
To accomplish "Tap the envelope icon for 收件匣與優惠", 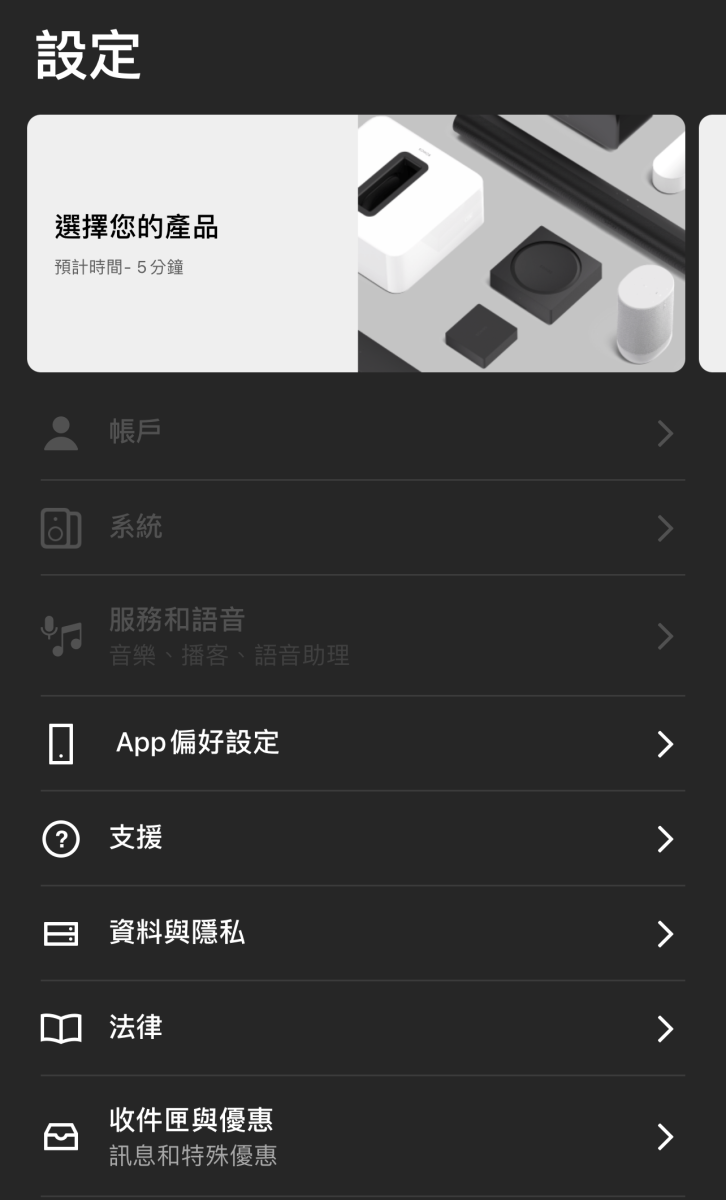I will click(x=61, y=1136).
